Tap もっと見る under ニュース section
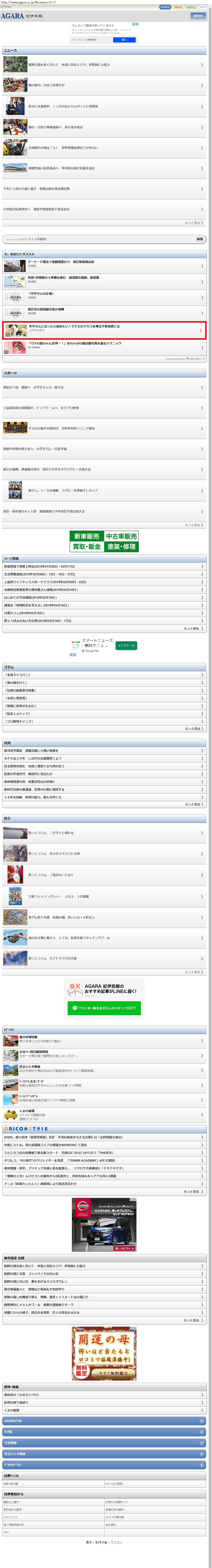 click(x=194, y=223)
